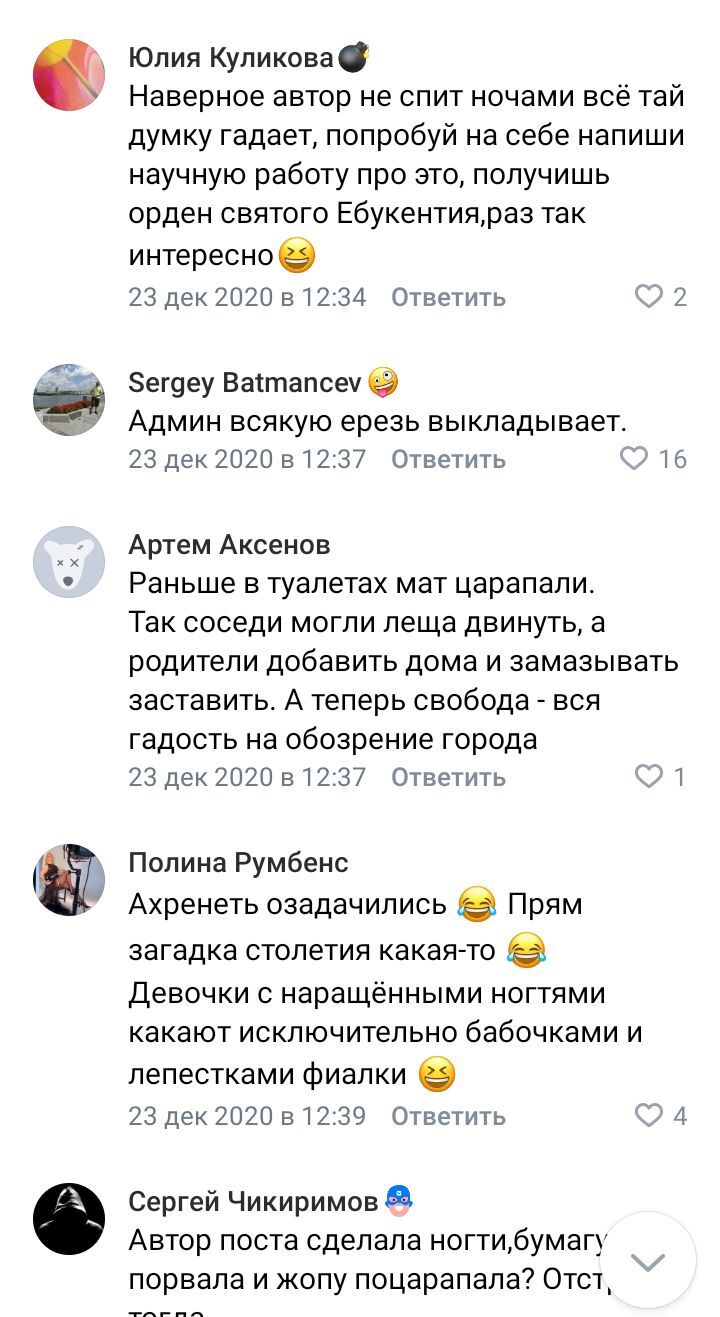Reply to Артем Аксенов's comment
The image size is (720, 1317).
448,777
